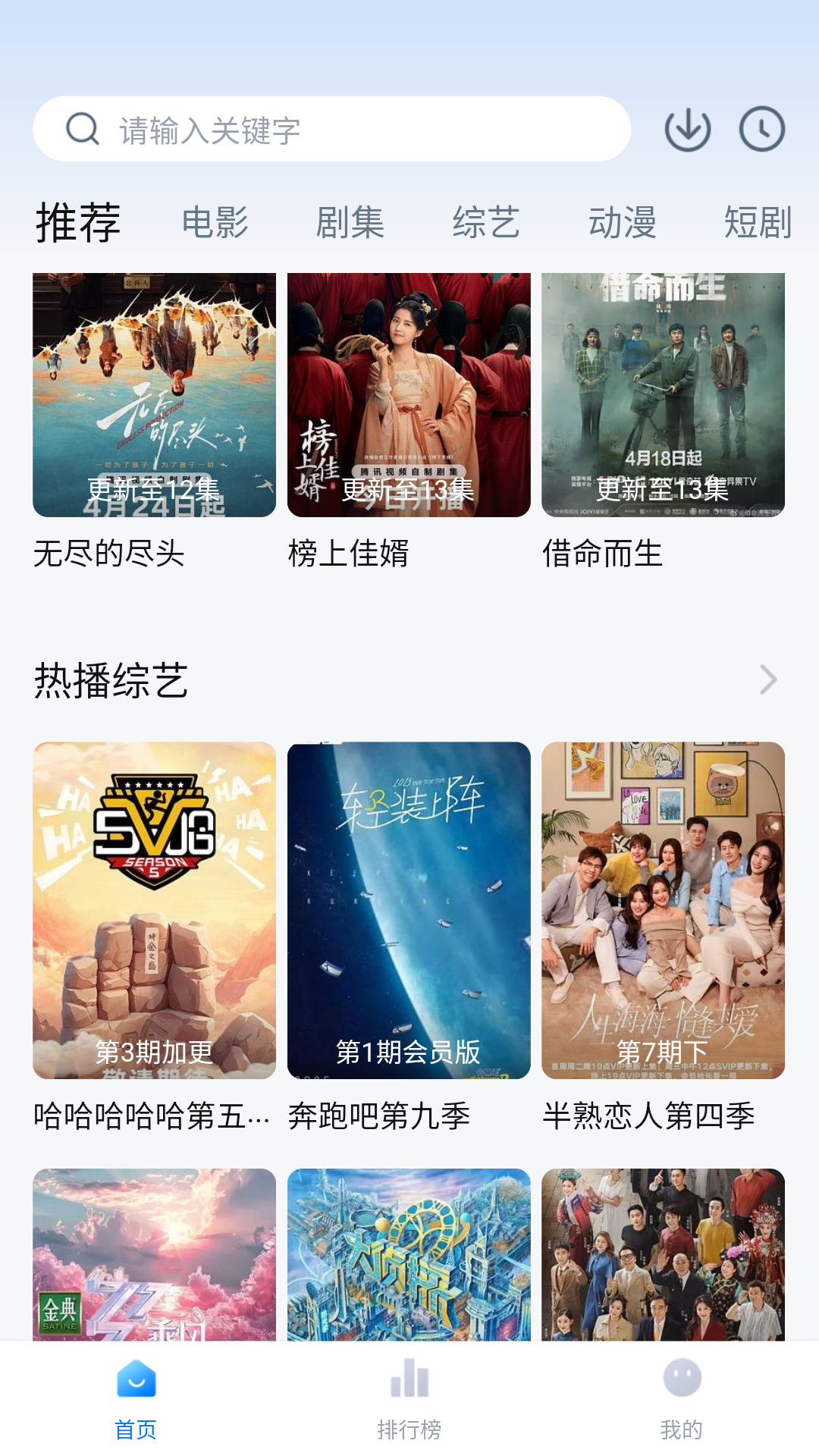Screen dimensions: 819x1456
Task: Open the show 榜上佳婿
Action: [x=408, y=394]
